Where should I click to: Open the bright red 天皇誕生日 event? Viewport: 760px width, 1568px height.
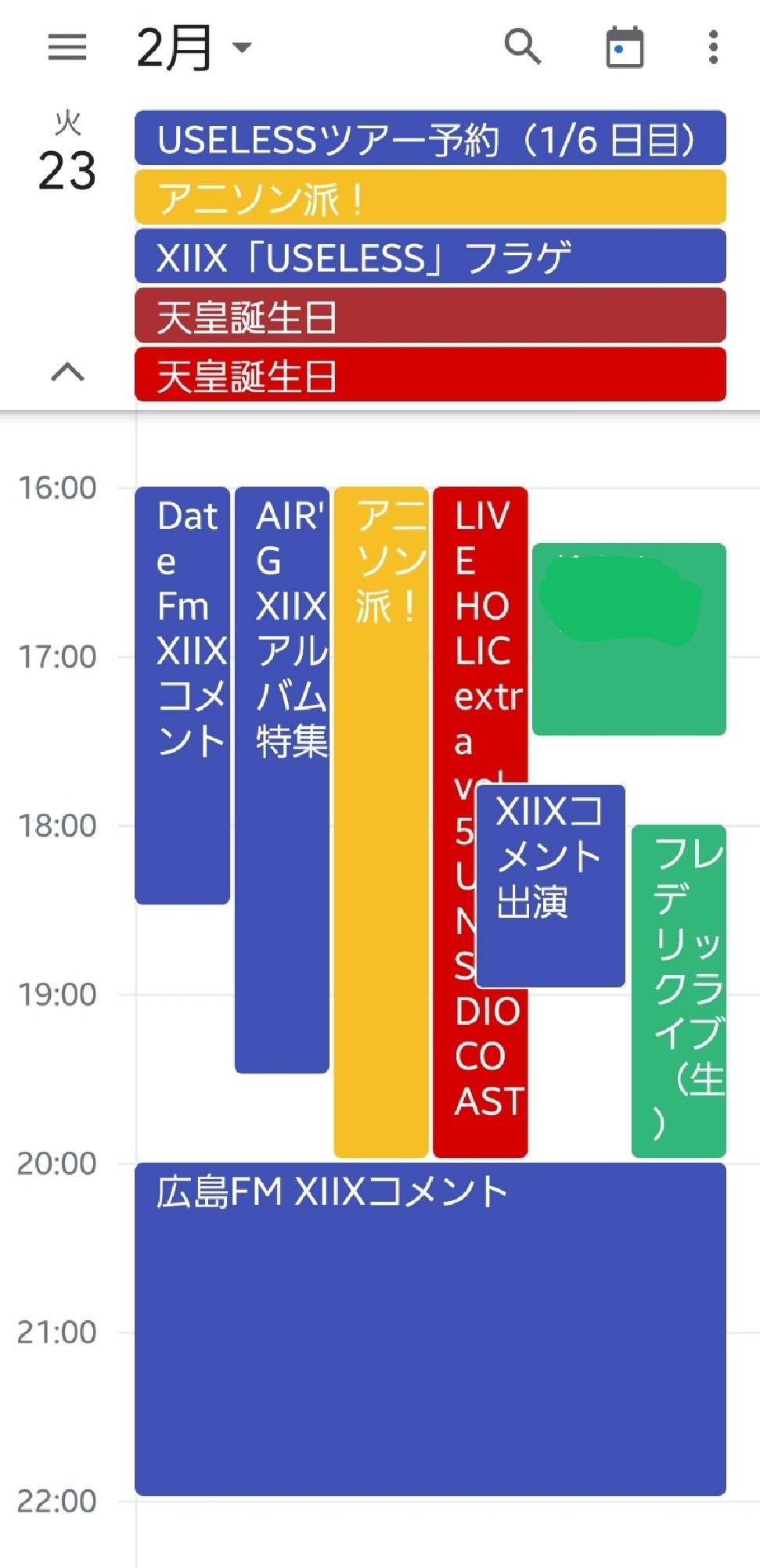click(x=430, y=375)
